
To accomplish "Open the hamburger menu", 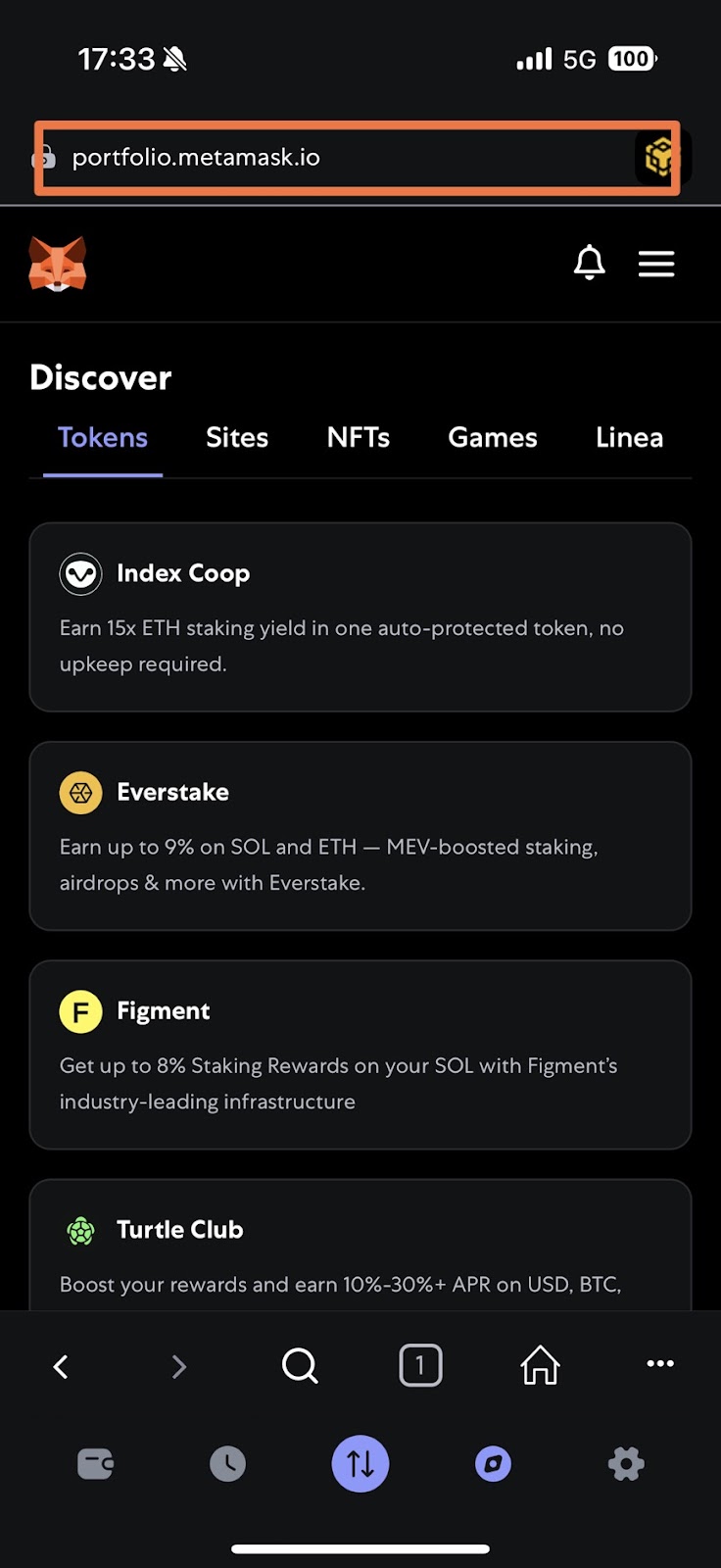I will point(656,264).
